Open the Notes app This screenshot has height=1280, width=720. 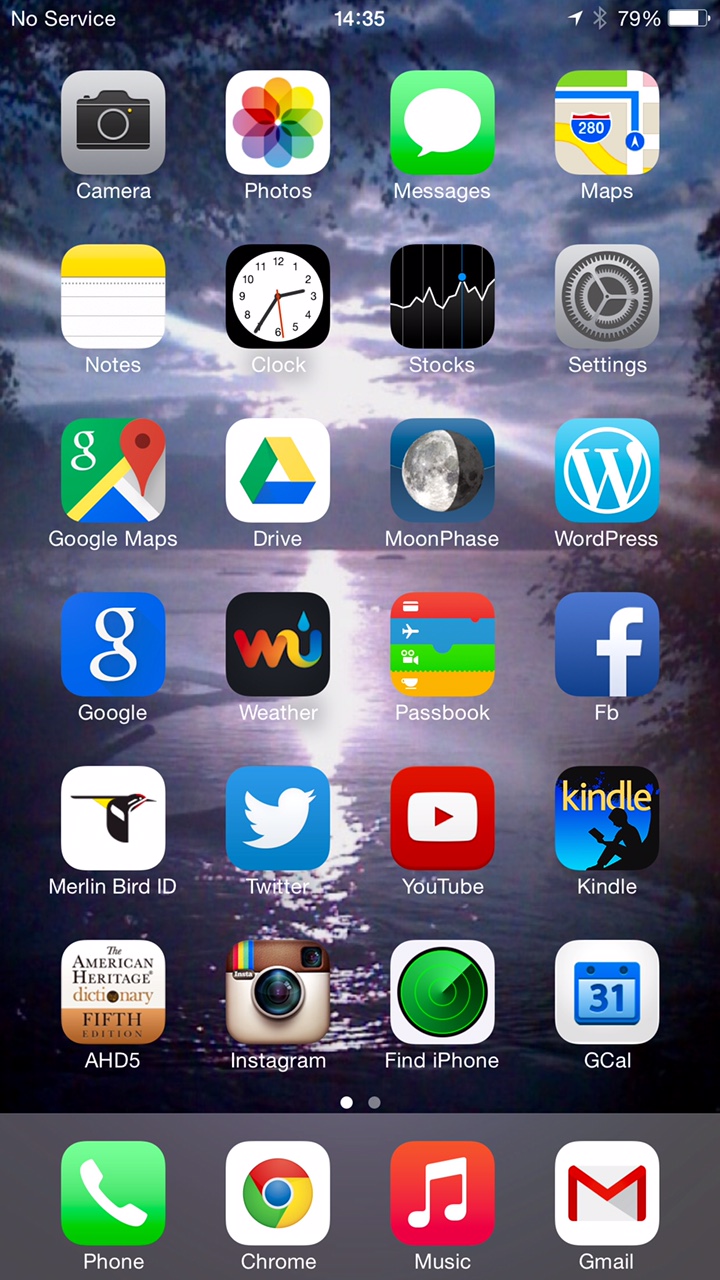point(113,296)
